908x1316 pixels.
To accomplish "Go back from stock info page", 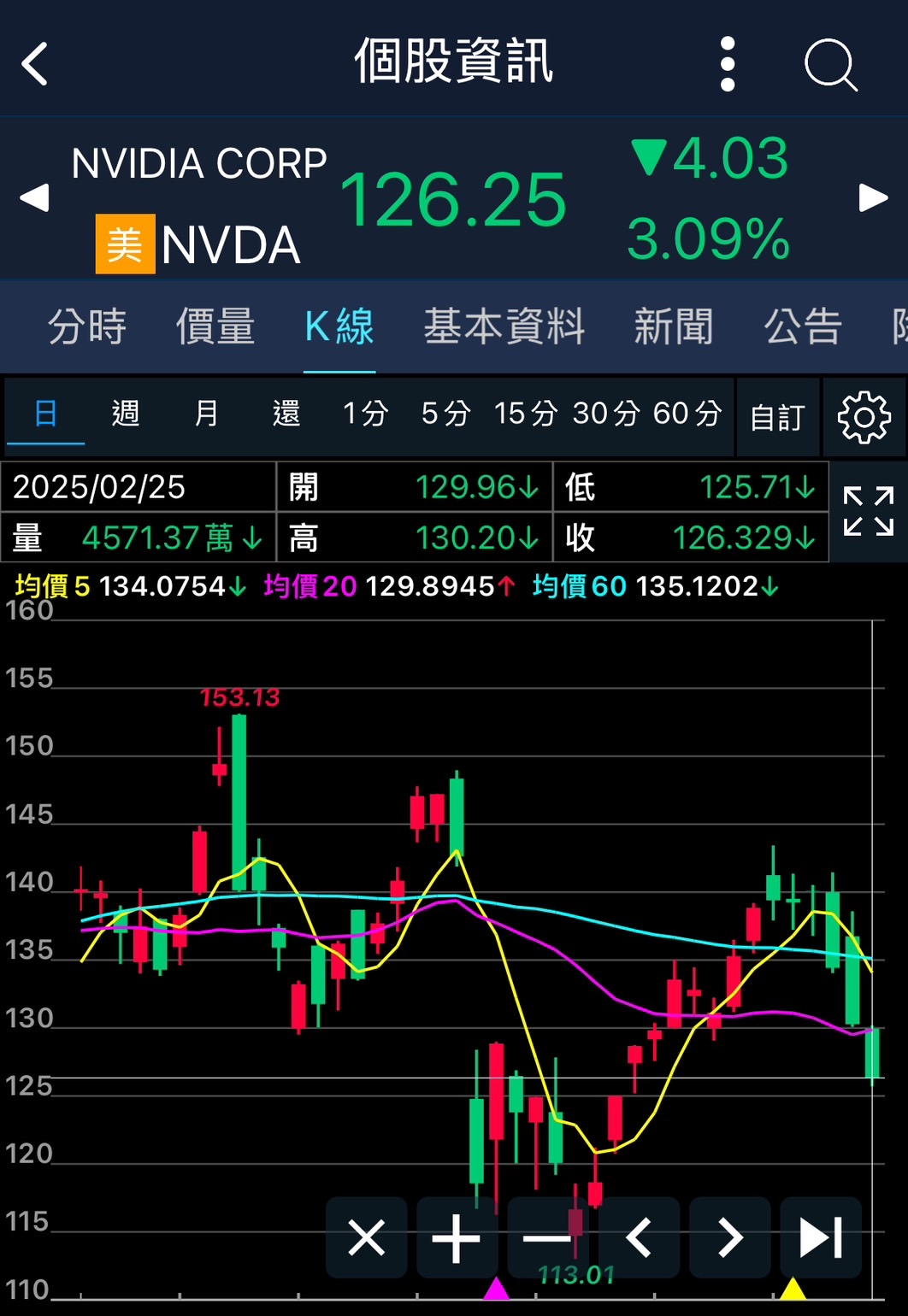I will pyautogui.click(x=36, y=64).
